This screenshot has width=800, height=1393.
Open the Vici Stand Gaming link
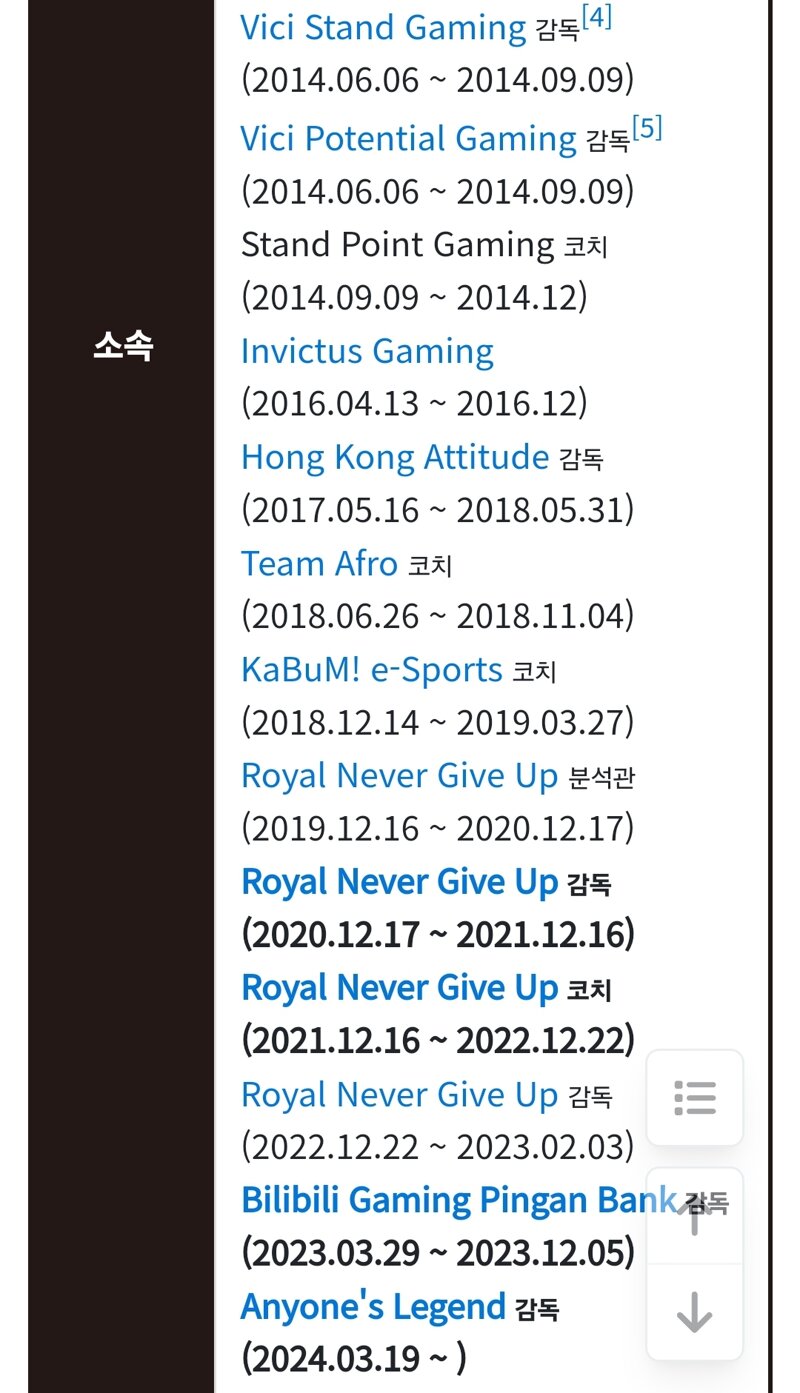pyautogui.click(x=383, y=28)
